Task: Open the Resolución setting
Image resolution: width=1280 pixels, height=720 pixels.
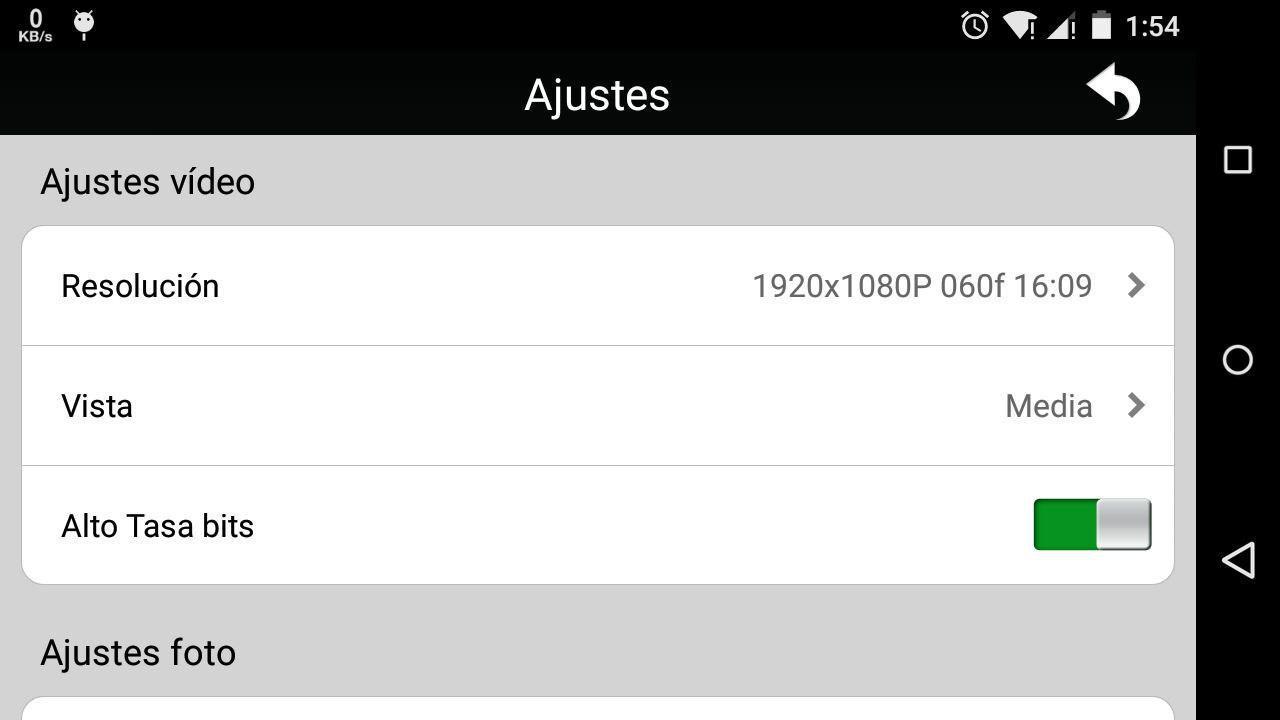Action: pos(598,286)
